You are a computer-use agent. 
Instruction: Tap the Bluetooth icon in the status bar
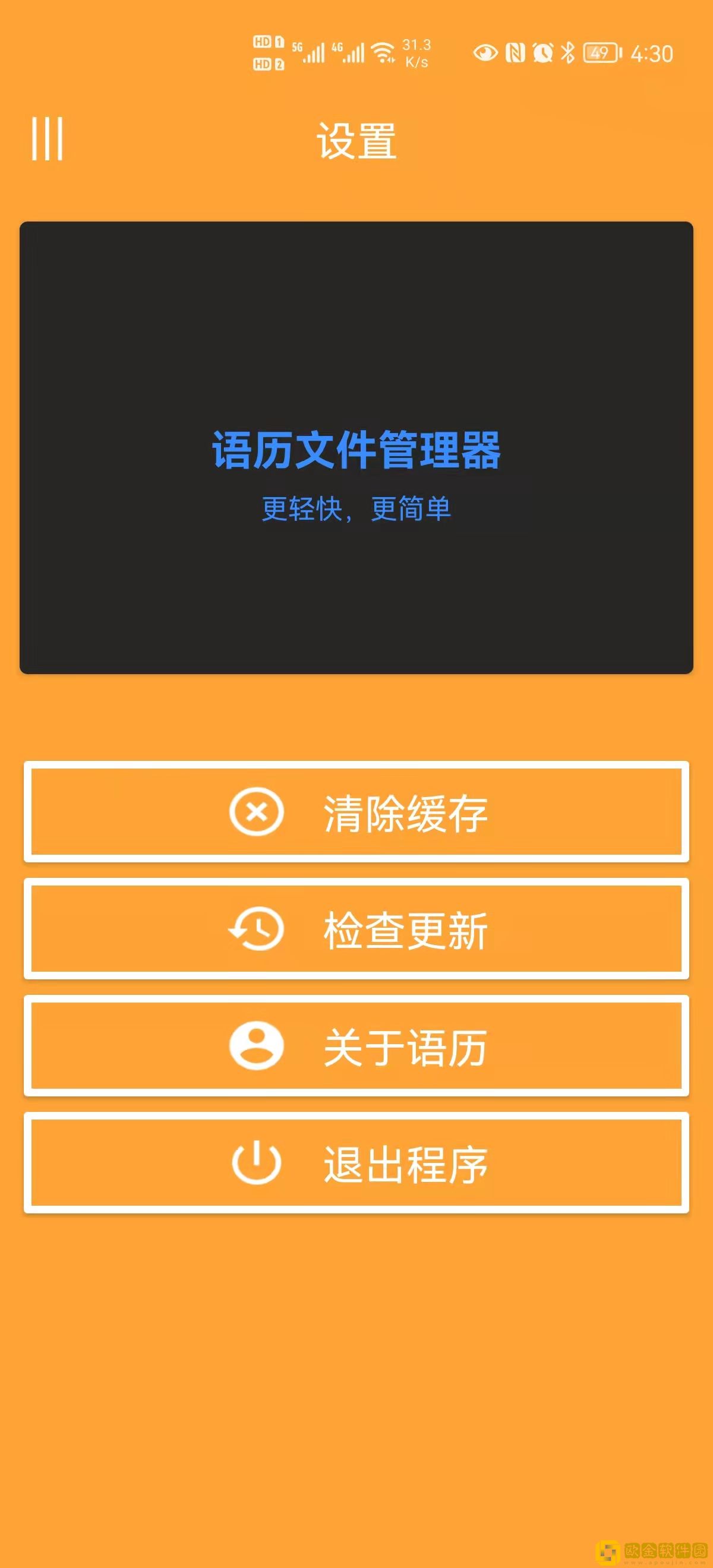tap(569, 53)
